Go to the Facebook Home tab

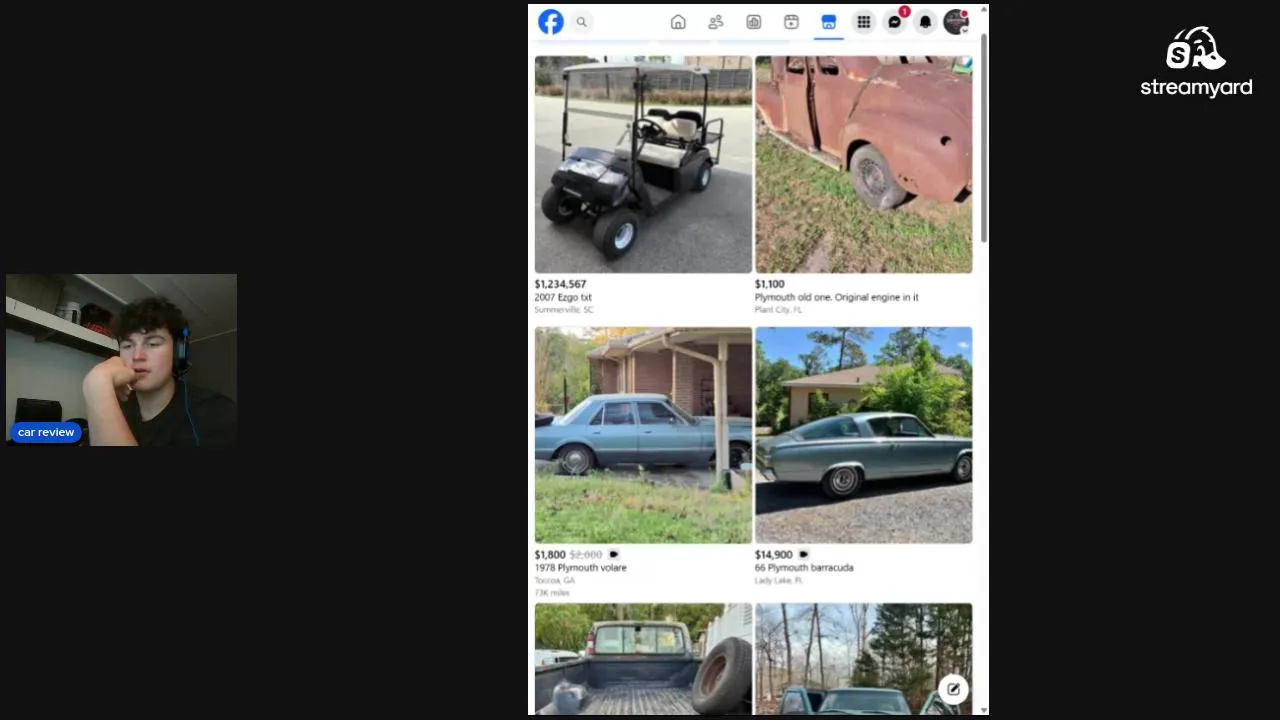tap(678, 22)
